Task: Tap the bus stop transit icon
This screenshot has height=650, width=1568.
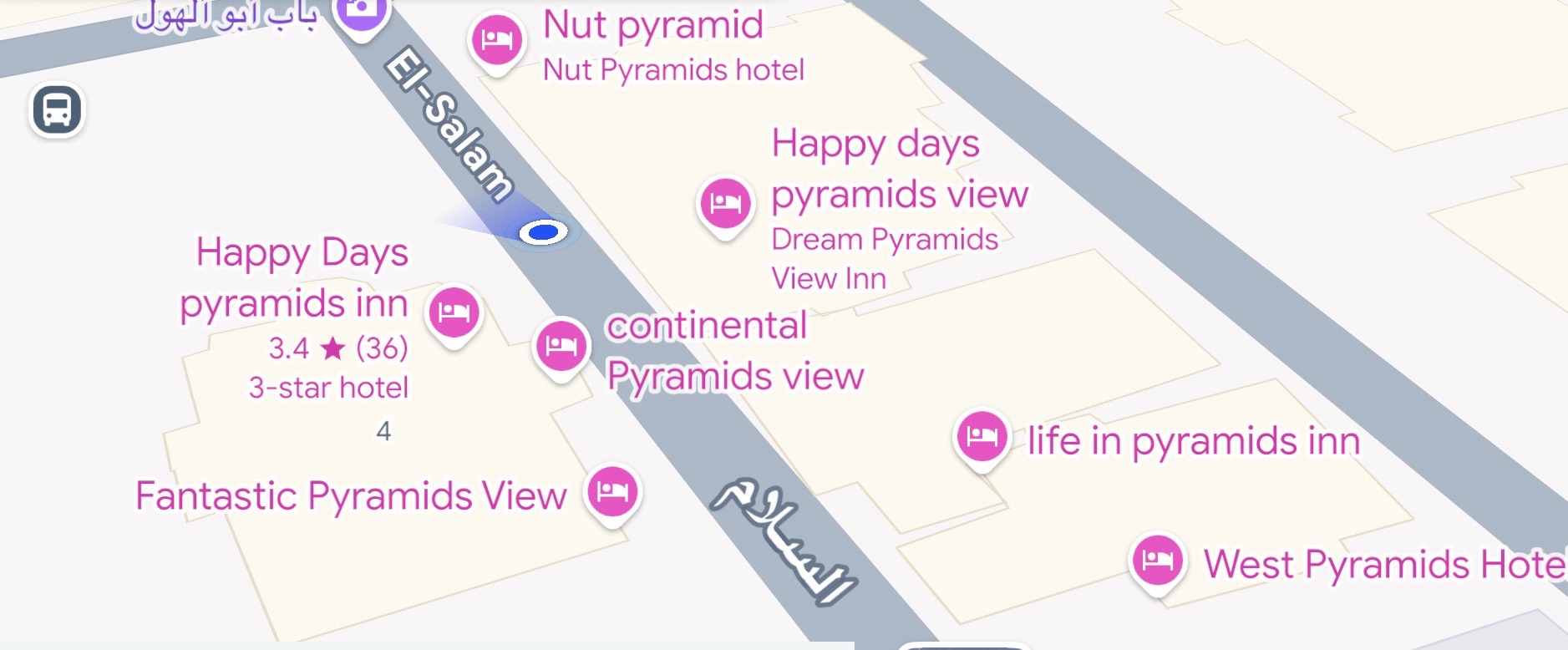Action: coord(57,109)
